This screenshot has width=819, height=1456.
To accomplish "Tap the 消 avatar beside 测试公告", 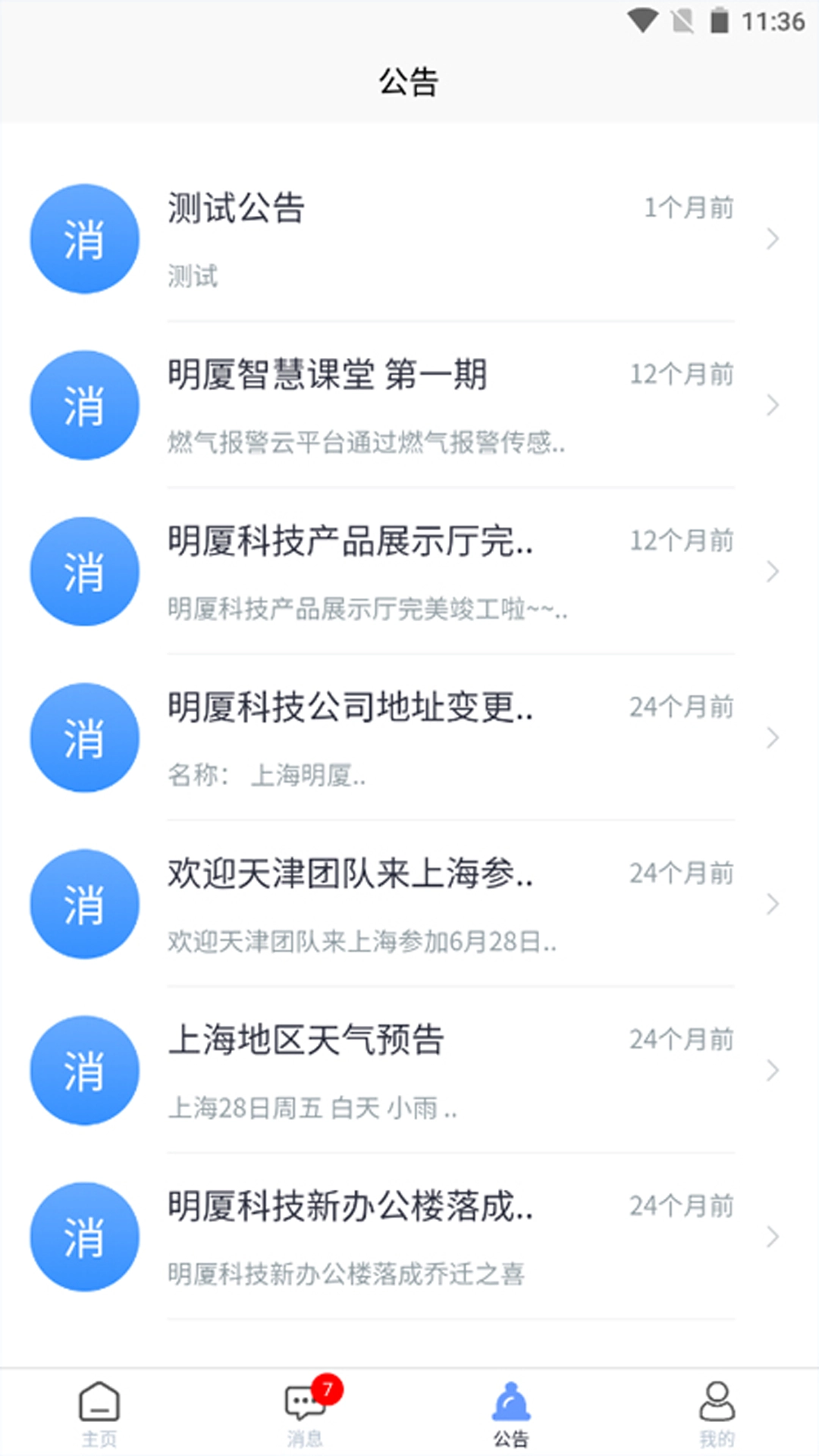I will click(x=84, y=239).
